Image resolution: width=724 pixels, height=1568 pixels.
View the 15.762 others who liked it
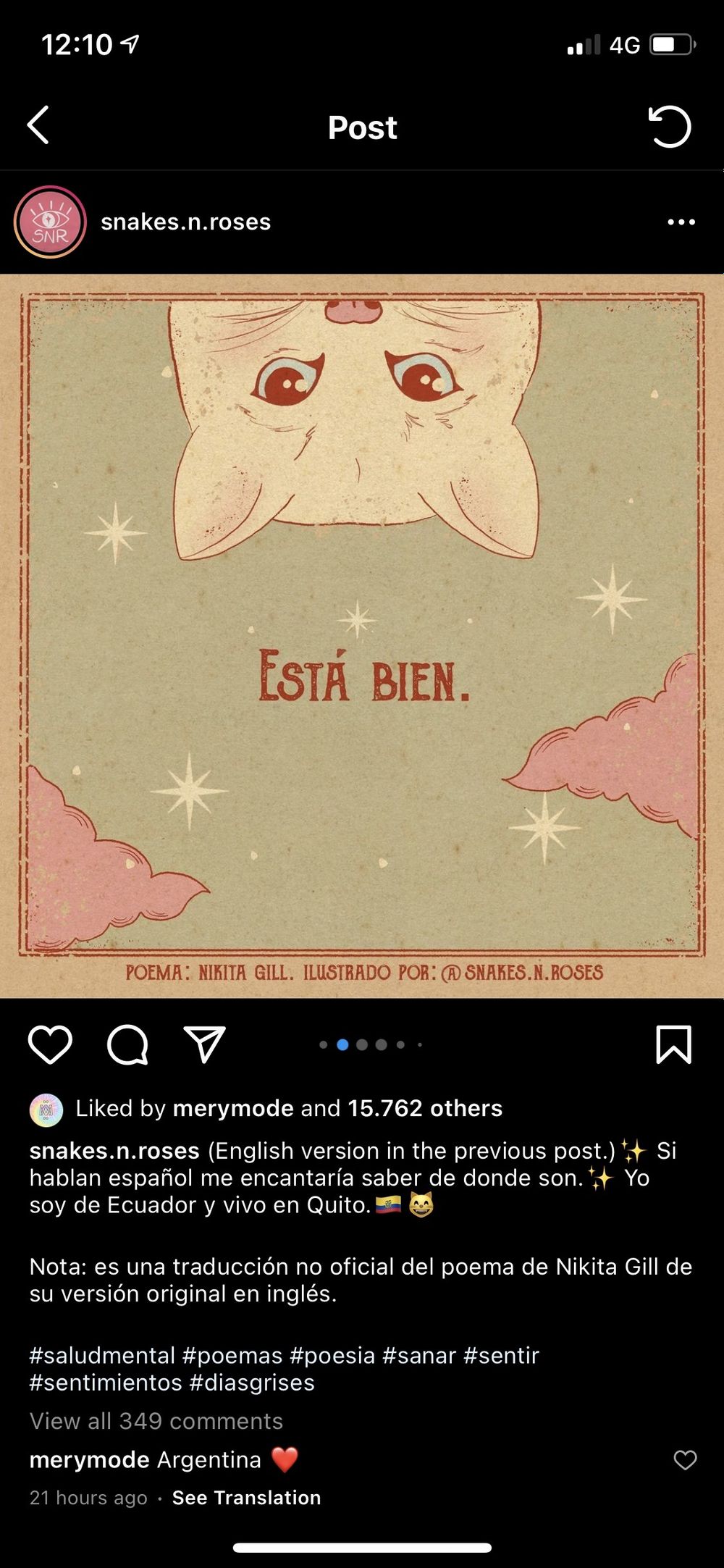coord(425,1108)
